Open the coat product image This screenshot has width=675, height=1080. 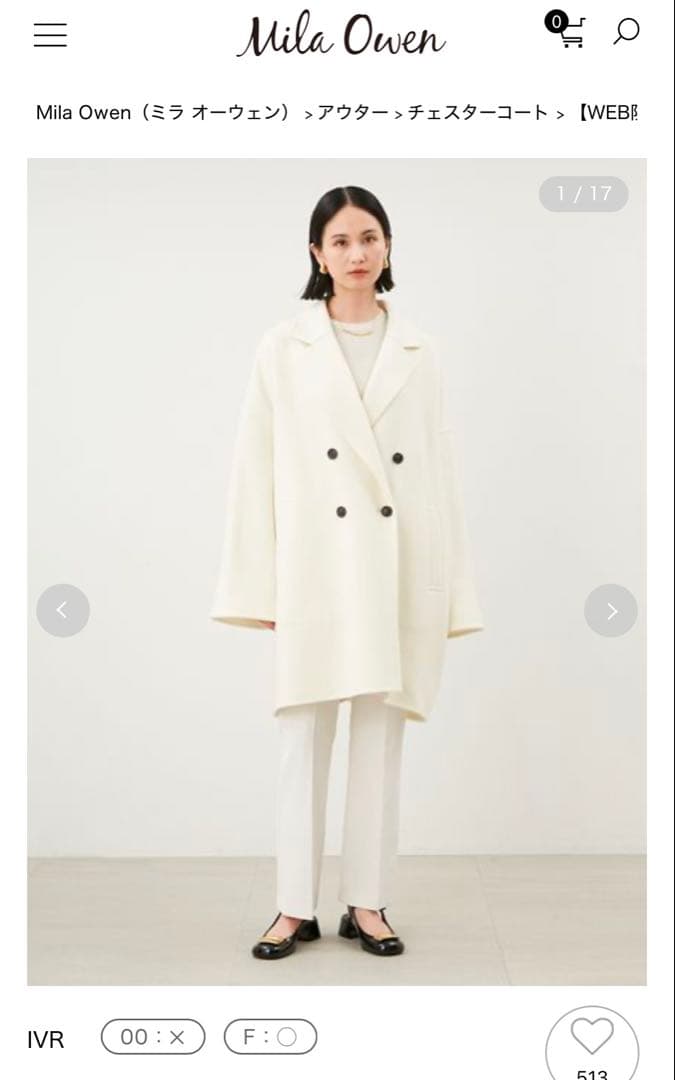pos(337,570)
